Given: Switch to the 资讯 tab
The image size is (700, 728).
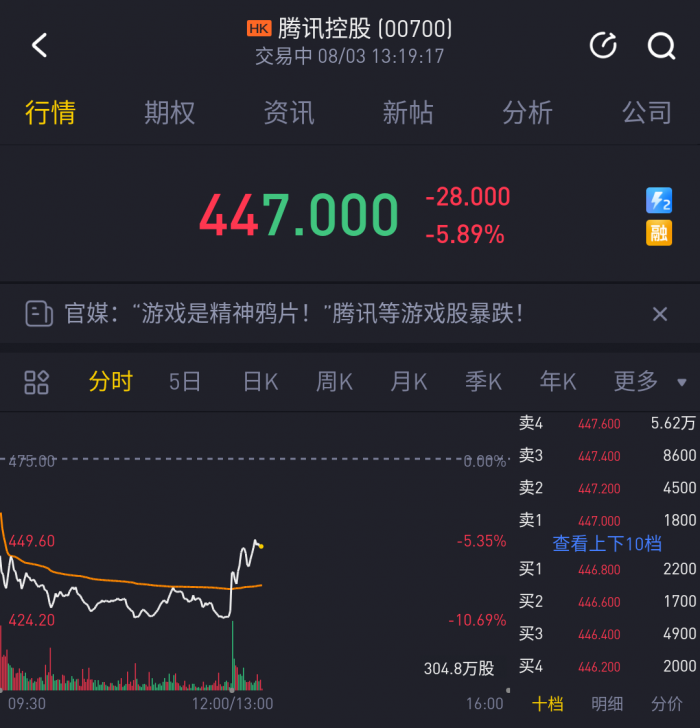Looking at the screenshot, I should pyautogui.click(x=288, y=113).
